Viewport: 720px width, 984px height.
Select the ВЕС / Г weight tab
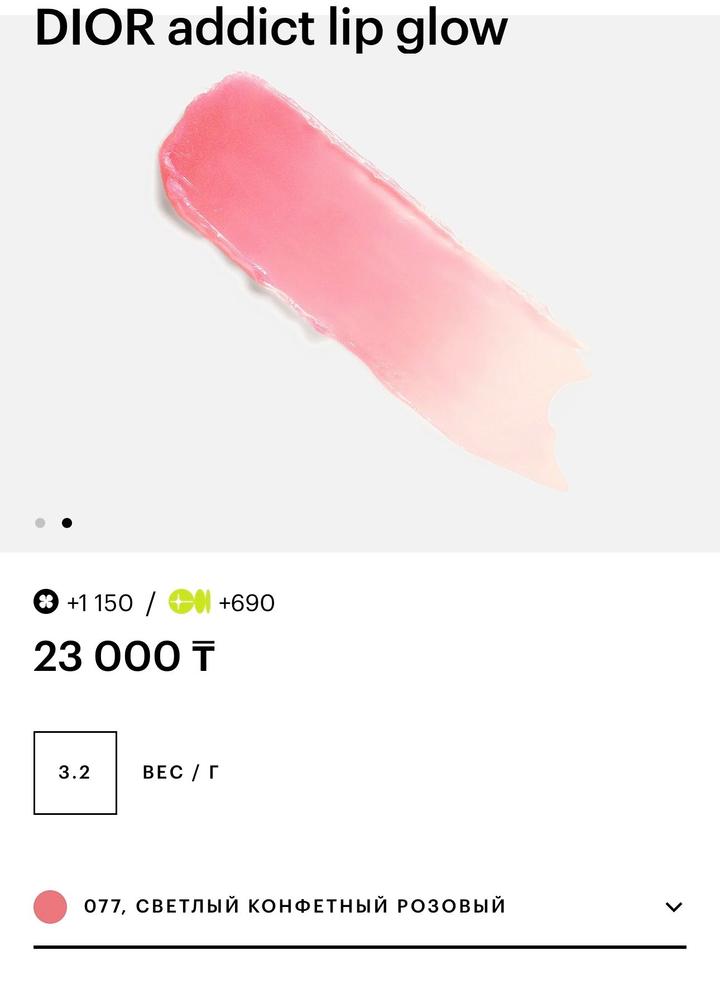pos(180,770)
